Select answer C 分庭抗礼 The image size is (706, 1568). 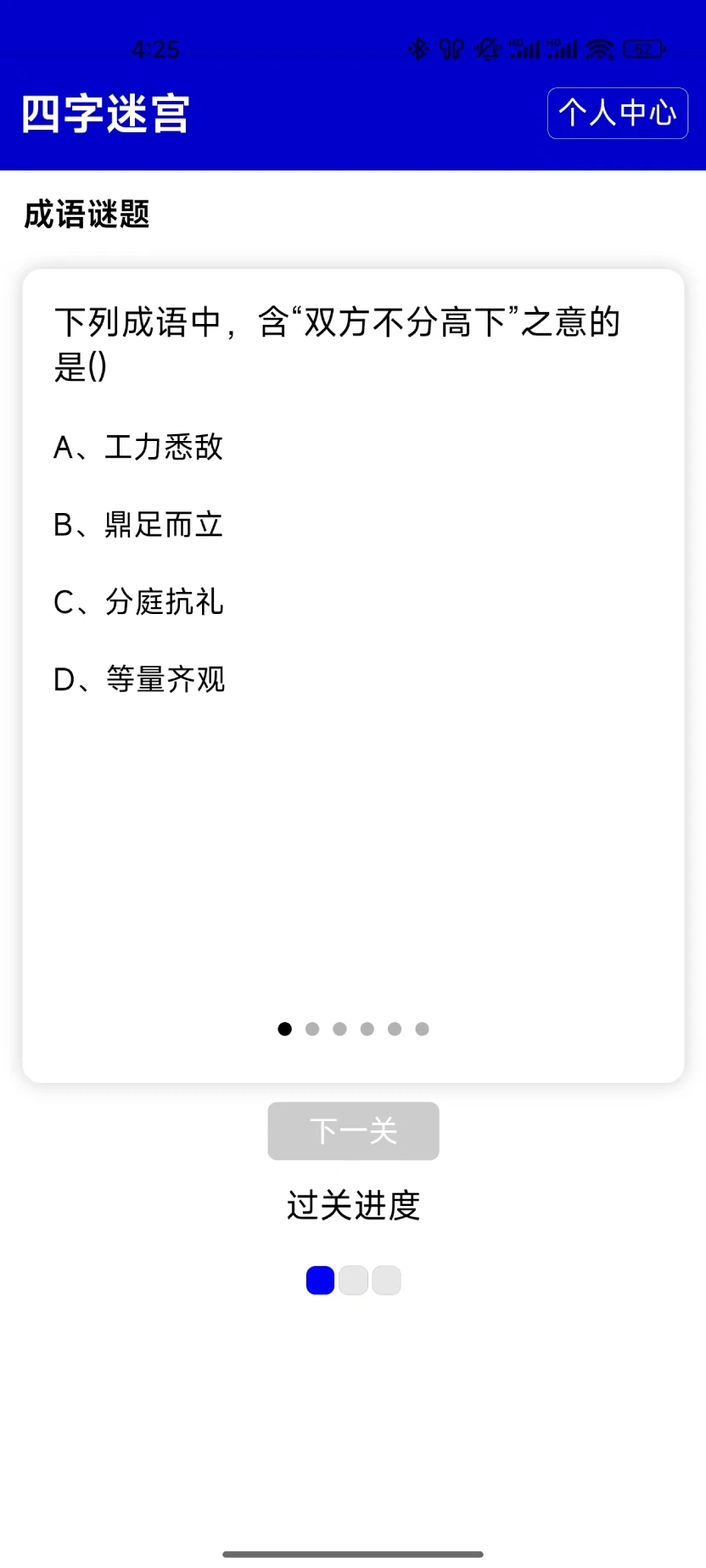coord(138,602)
